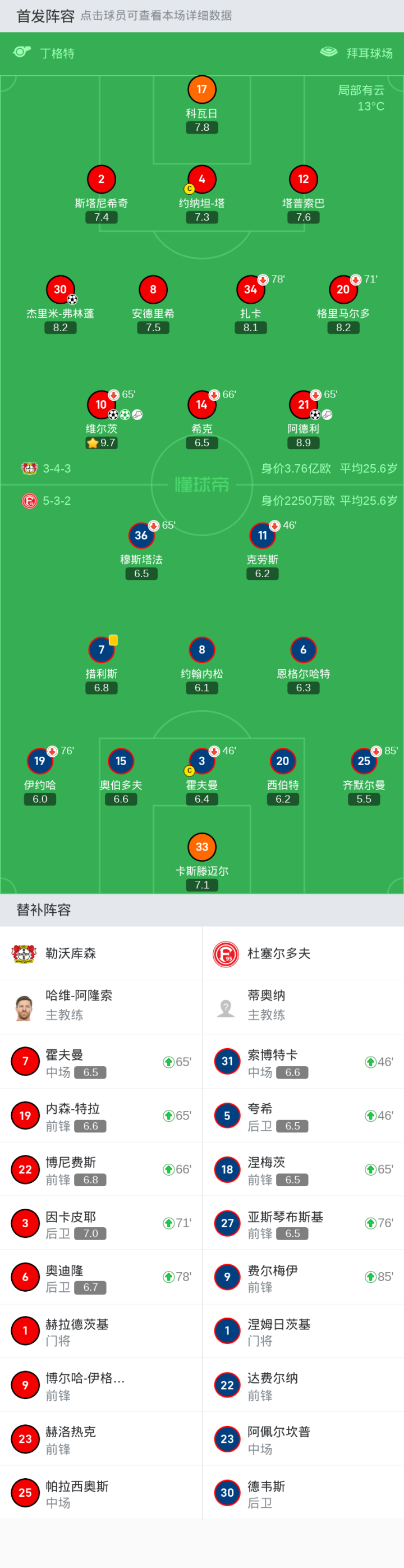404x1568 pixels.
Task: View goalkeeper 卡斯滕迈尔's match data
Action: tap(201, 847)
